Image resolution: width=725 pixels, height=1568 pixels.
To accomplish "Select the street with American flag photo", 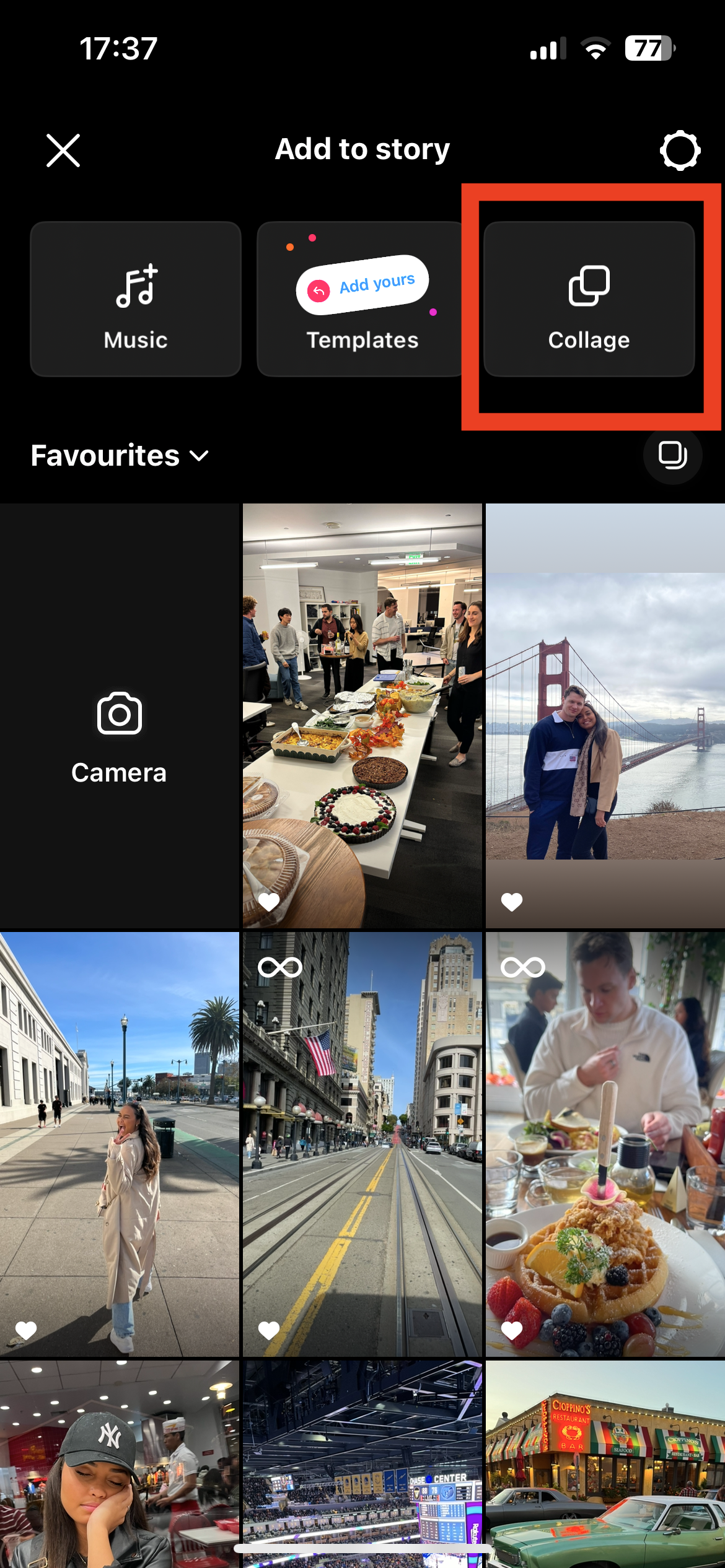I will point(362,1144).
